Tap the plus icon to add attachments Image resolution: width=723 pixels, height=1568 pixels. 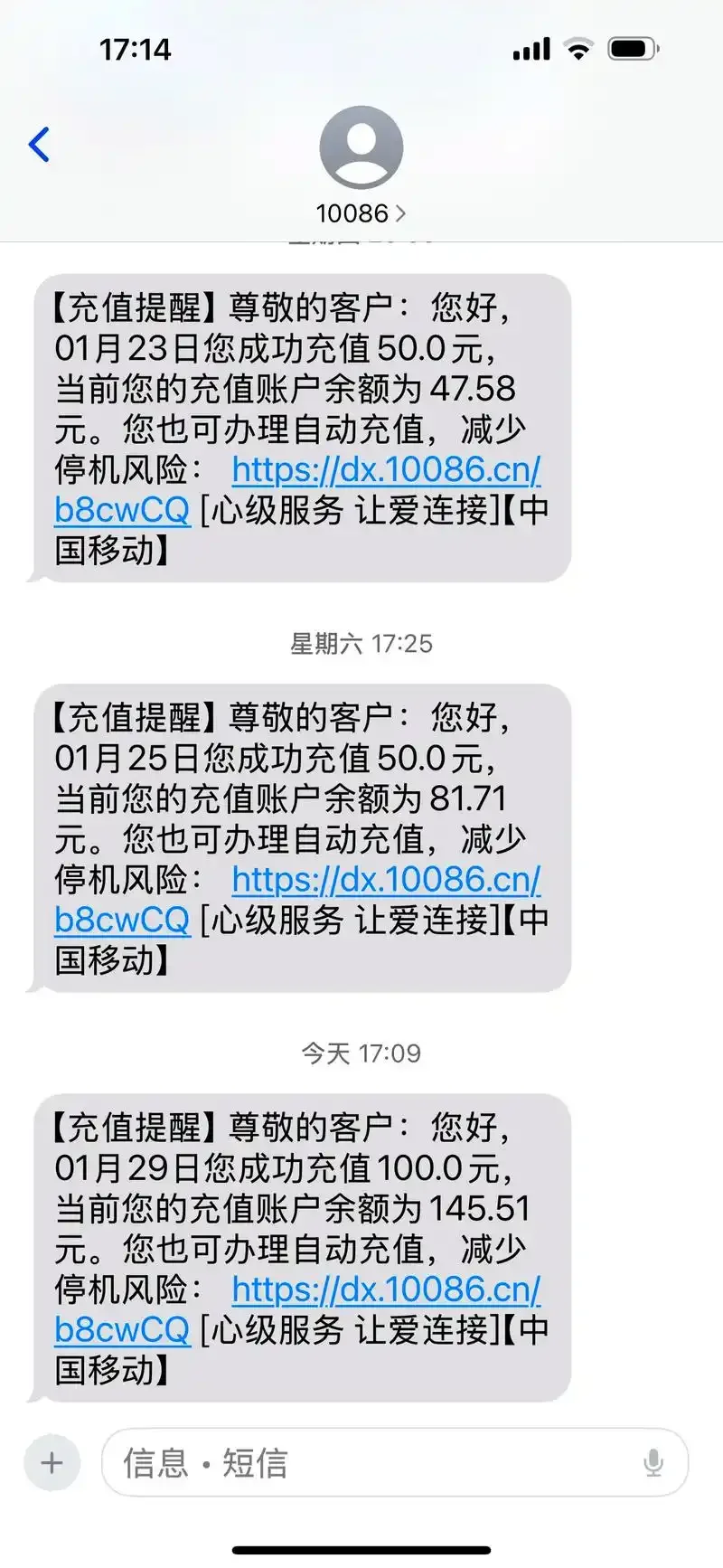(52, 1464)
